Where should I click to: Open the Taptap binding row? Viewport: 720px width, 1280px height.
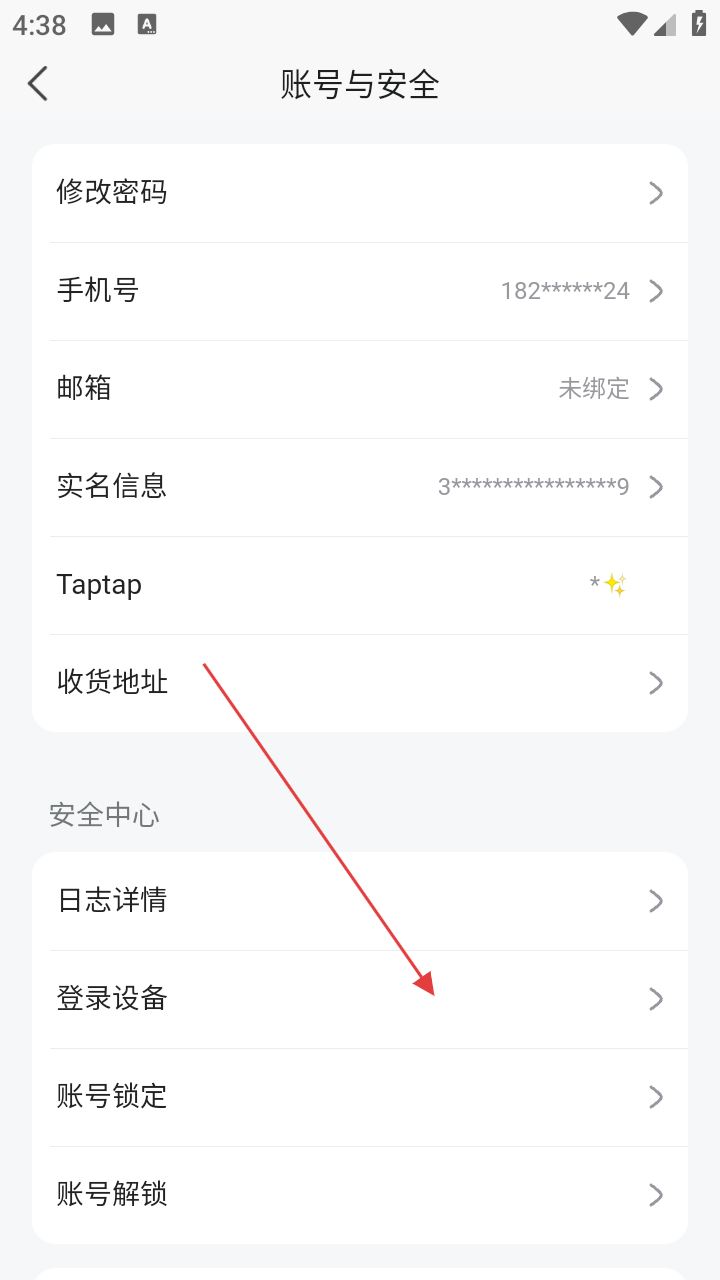[x=360, y=585]
